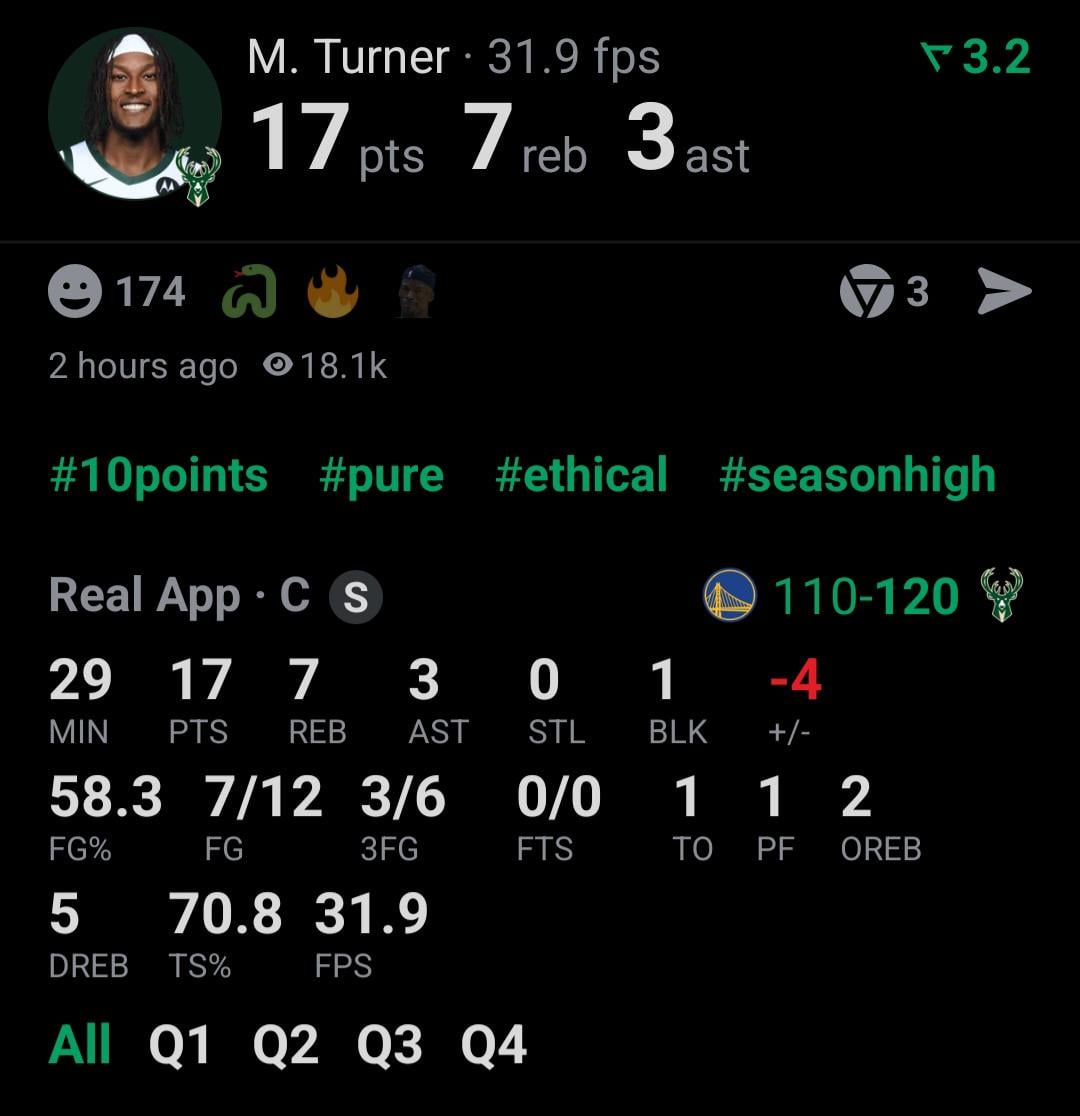Switch to Q4 stats
The height and width of the screenshot is (1116, 1080).
494,1046
